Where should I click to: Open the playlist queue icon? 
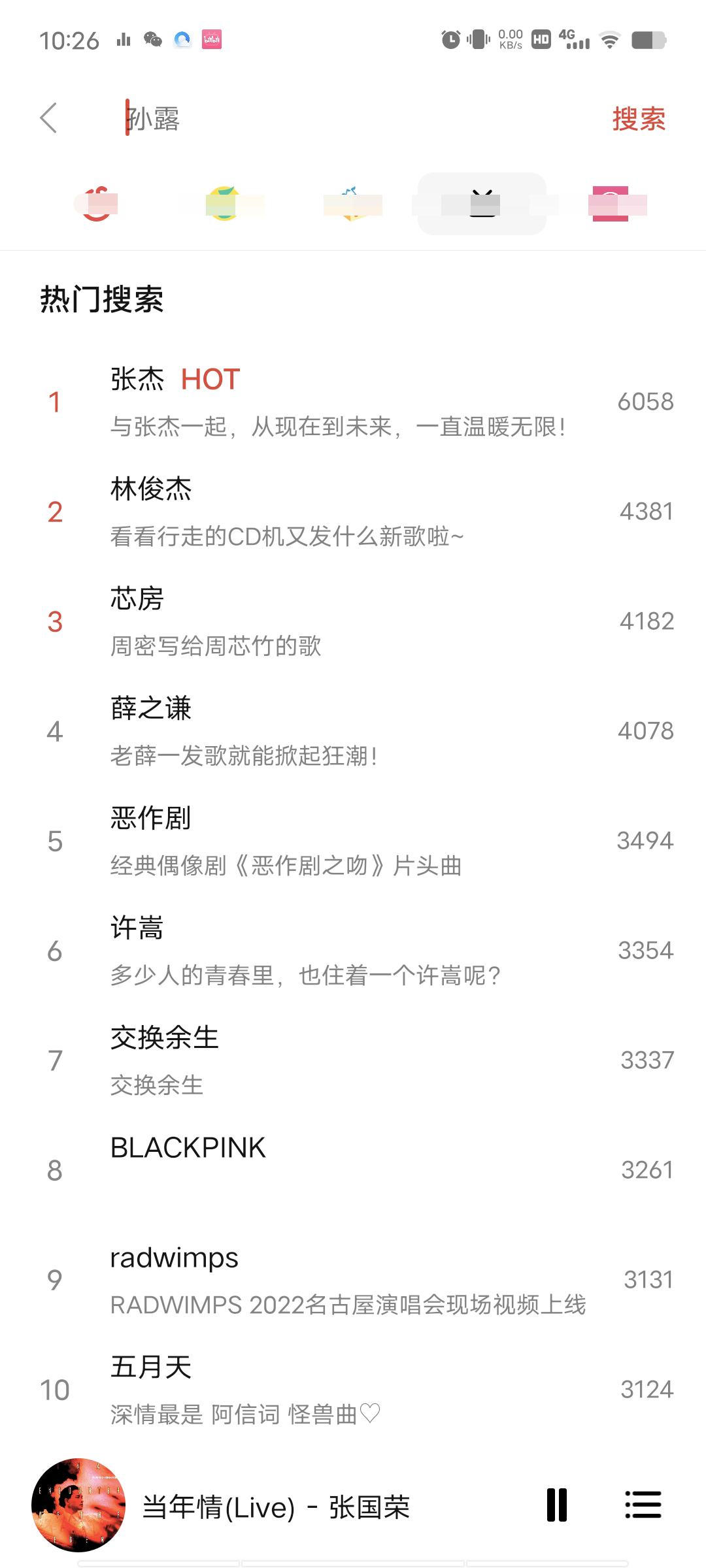coord(643,1505)
